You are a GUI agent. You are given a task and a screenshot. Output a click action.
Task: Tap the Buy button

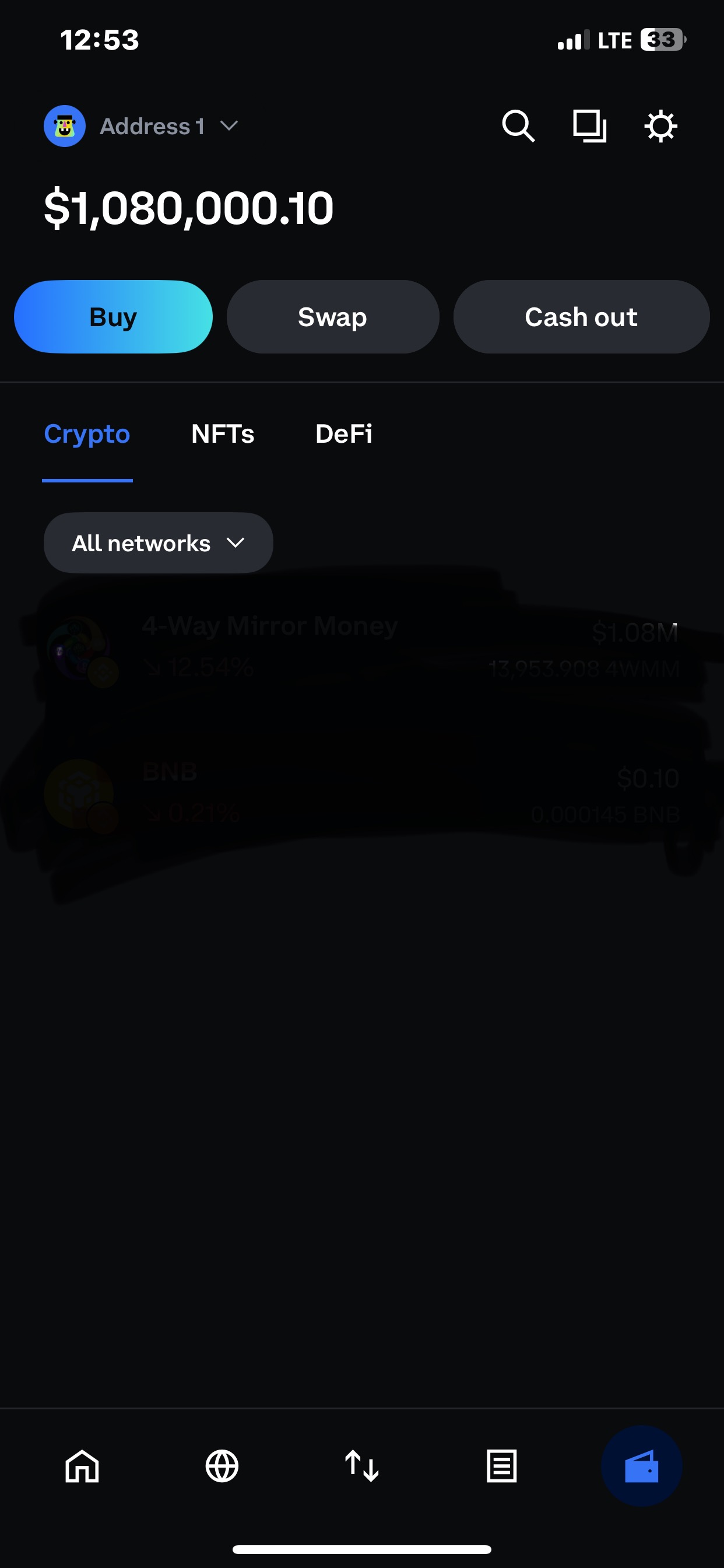point(113,317)
